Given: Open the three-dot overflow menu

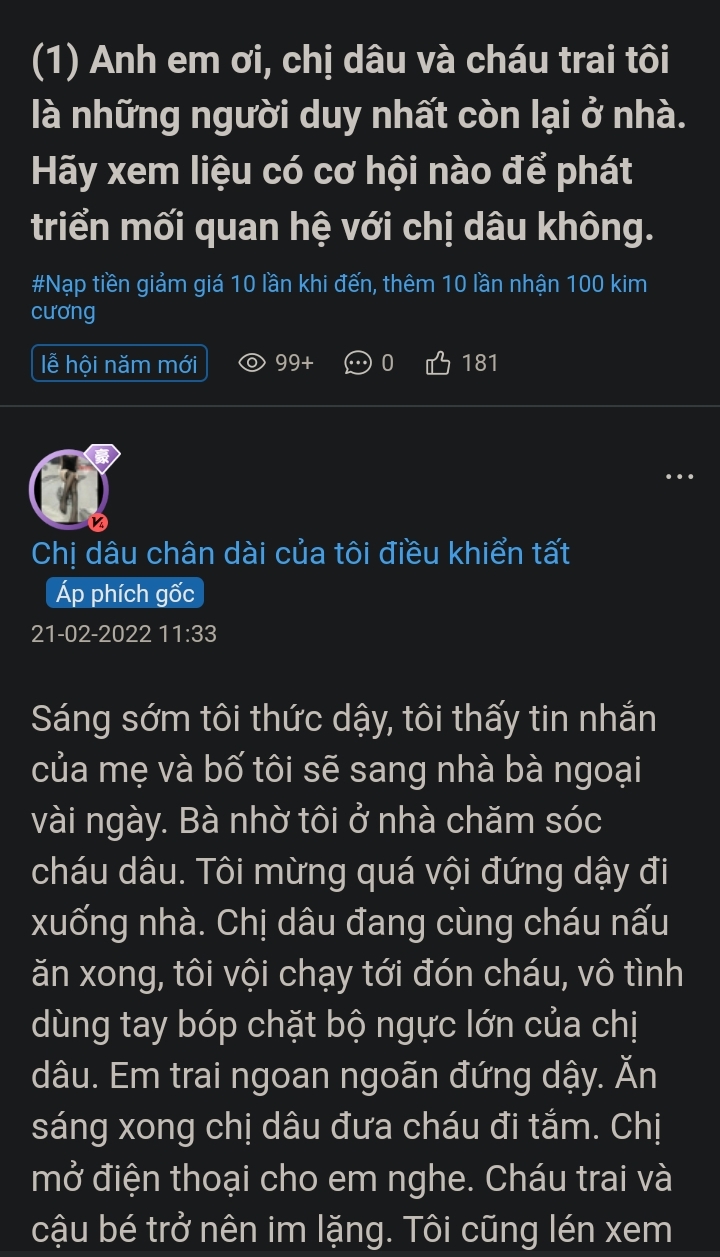Looking at the screenshot, I should pos(679,477).
